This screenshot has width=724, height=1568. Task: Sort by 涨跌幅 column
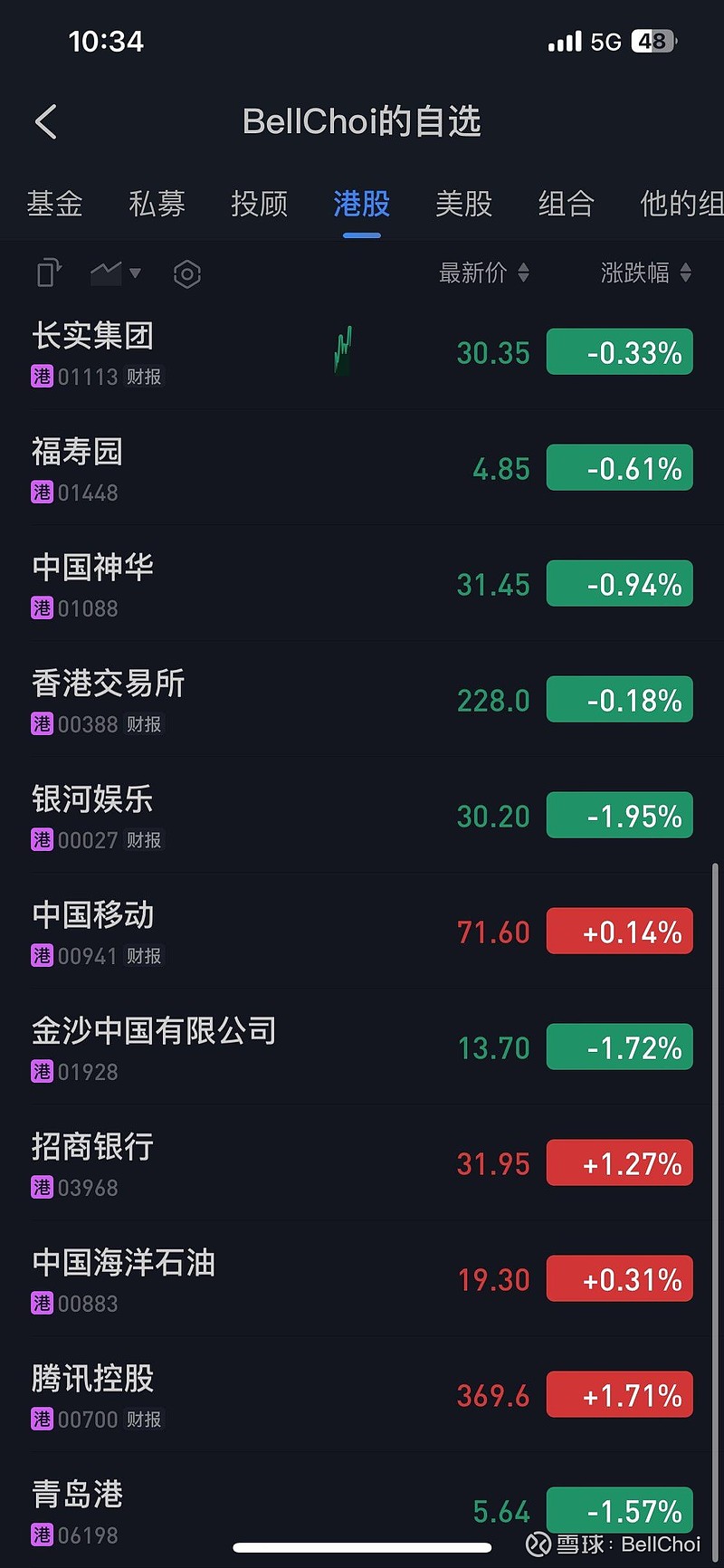click(646, 272)
